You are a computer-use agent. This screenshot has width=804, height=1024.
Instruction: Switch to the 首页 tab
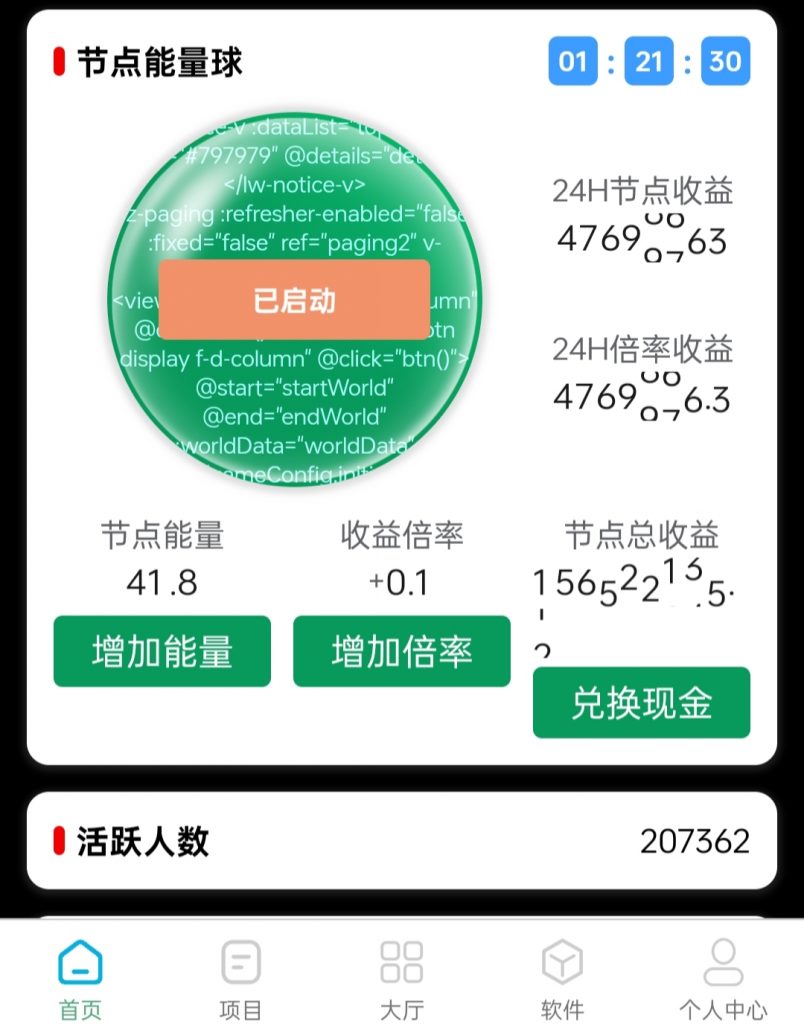coord(80,977)
